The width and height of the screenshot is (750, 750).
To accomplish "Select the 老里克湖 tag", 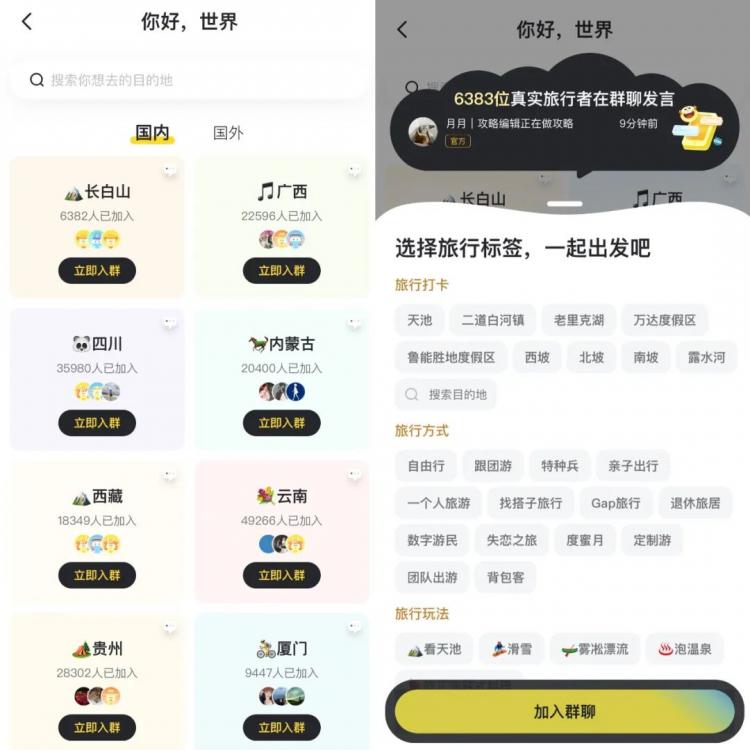I will [579, 321].
